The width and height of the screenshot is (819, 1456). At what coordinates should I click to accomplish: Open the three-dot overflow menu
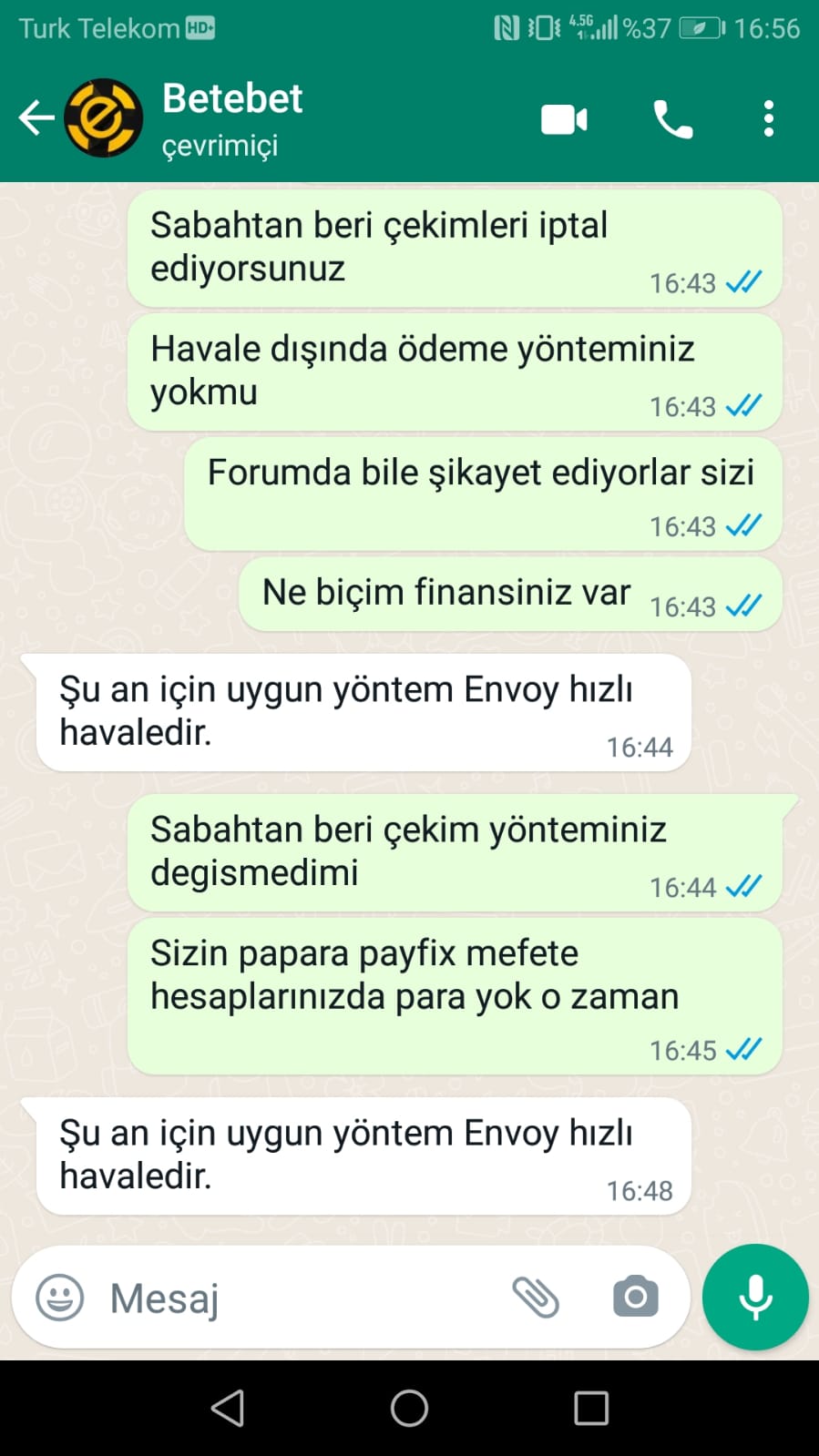(x=769, y=119)
